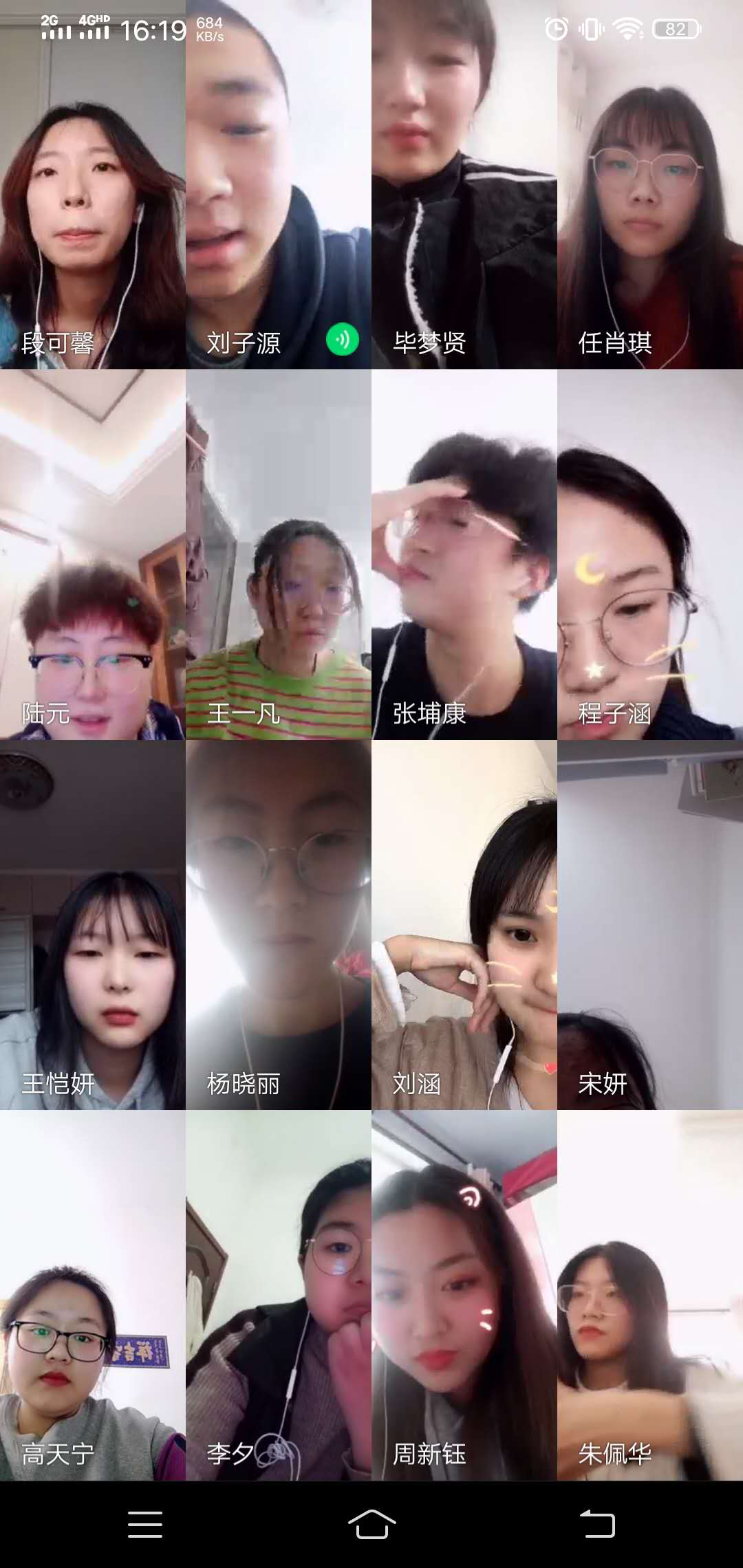Image resolution: width=743 pixels, height=1568 pixels.
Task: Select 张埔康's video tile
Action: [464, 554]
